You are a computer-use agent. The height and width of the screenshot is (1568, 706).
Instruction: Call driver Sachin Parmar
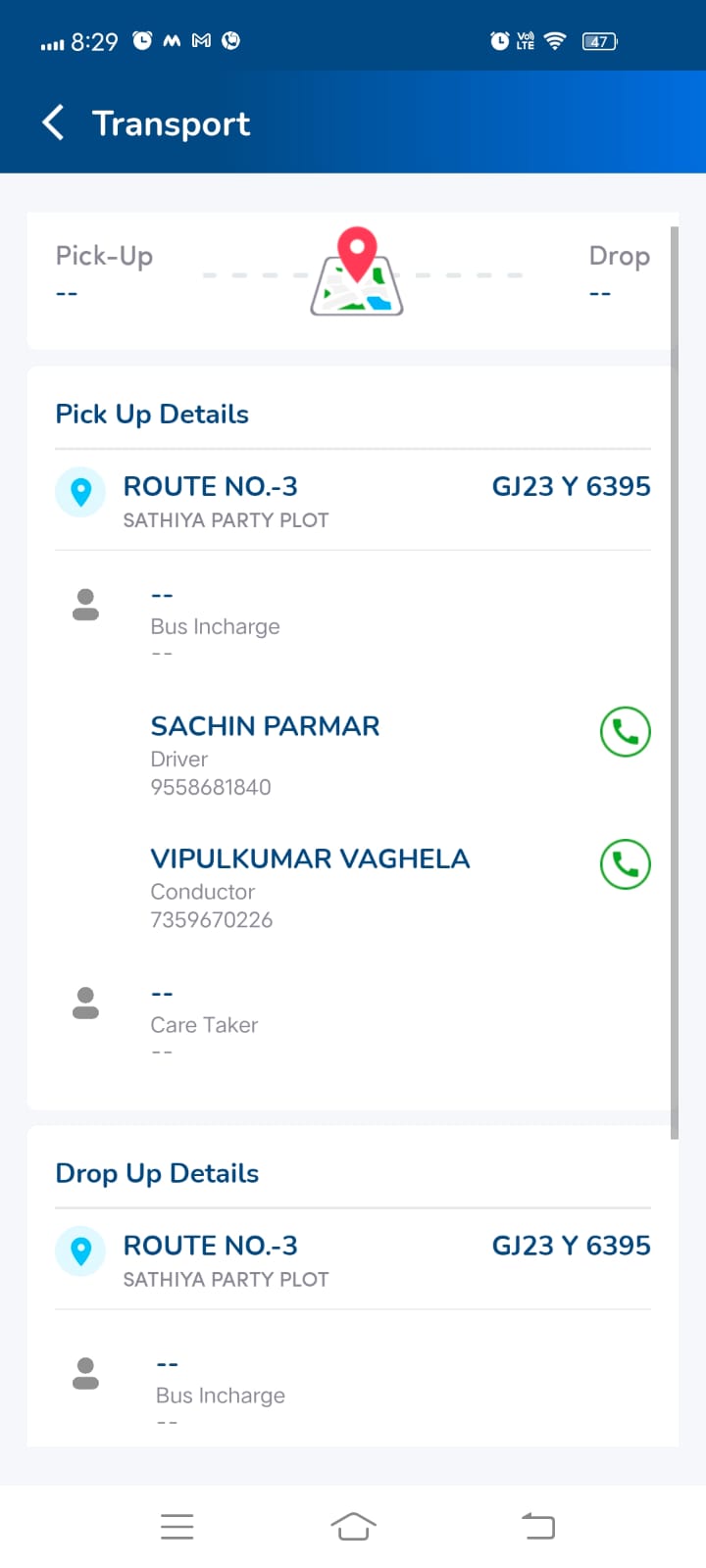625,732
